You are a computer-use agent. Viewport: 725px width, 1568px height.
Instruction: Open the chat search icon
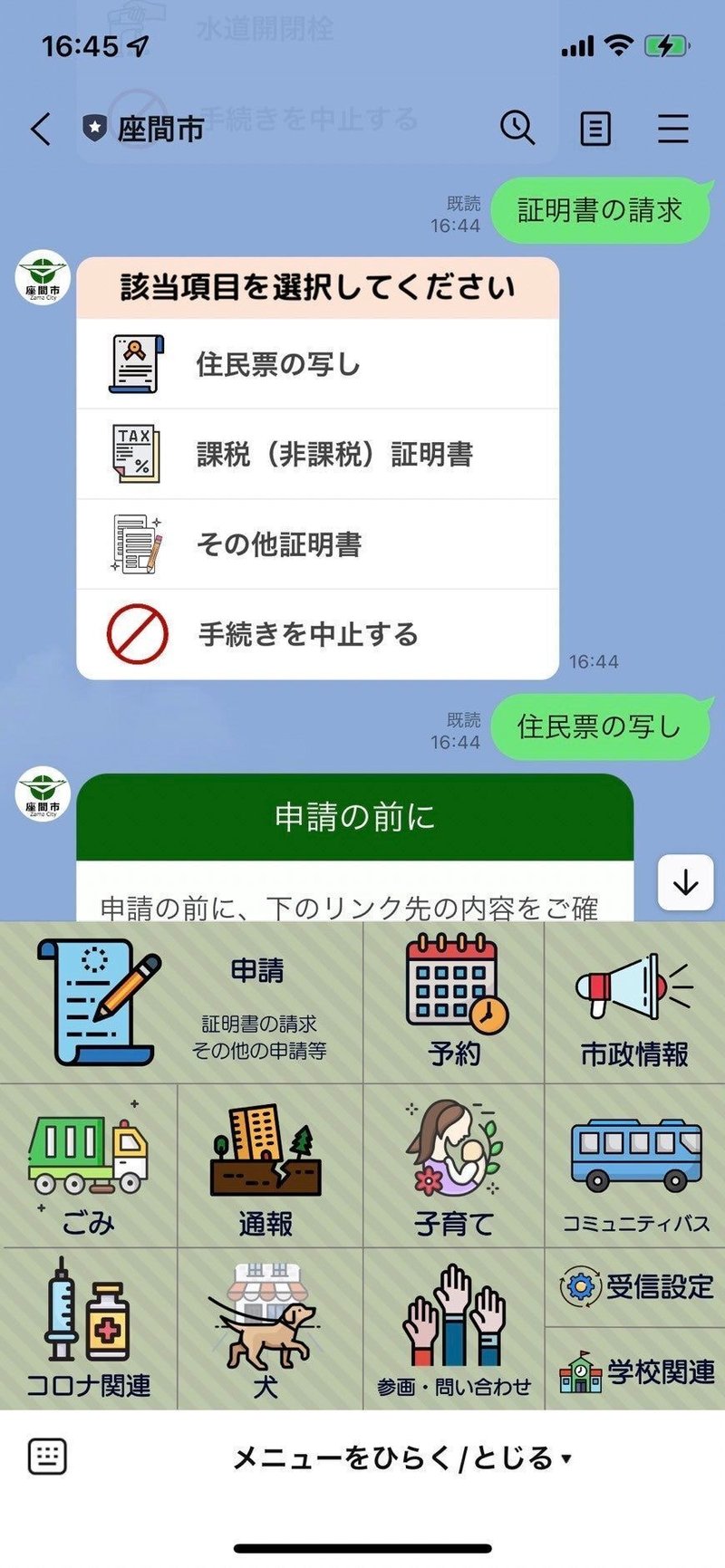pos(517,129)
